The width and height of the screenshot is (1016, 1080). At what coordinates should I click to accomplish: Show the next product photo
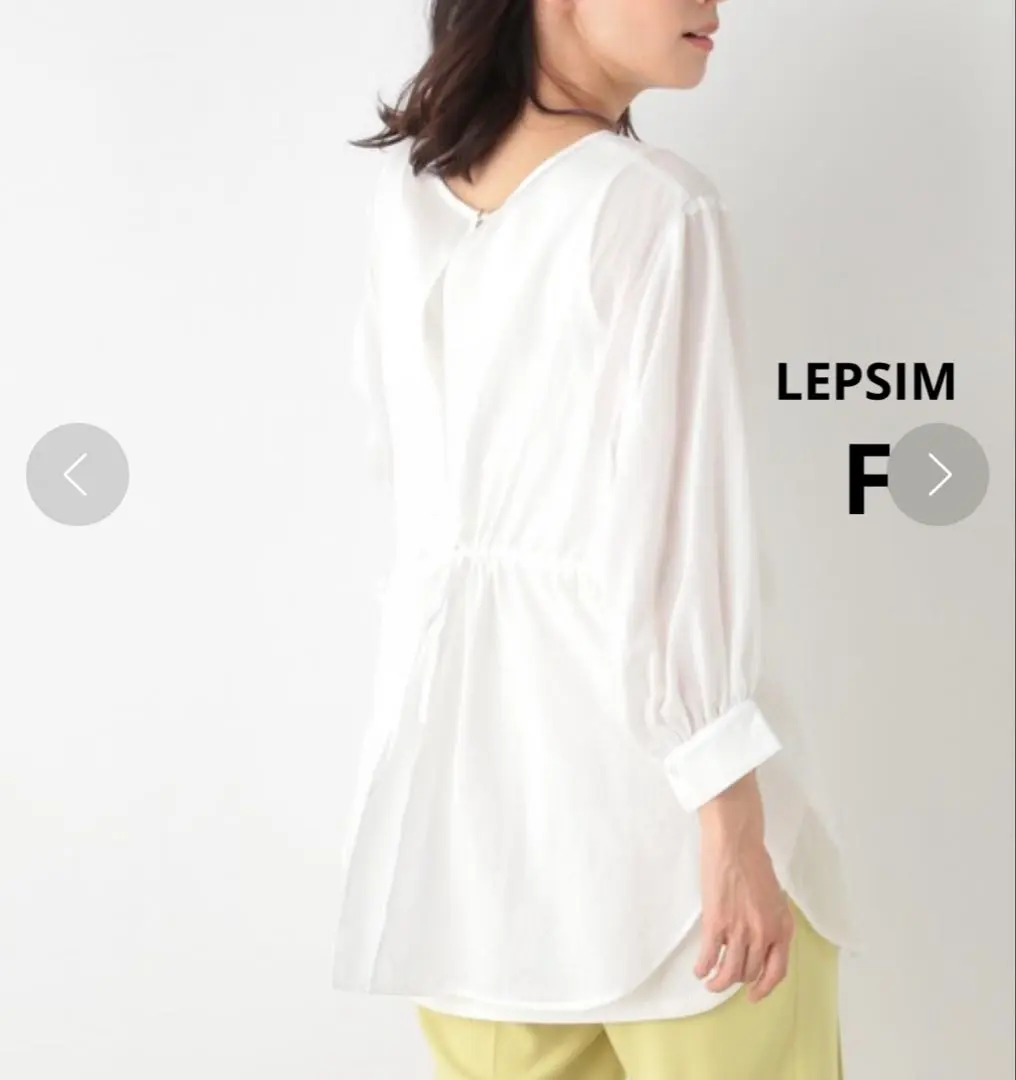938,474
